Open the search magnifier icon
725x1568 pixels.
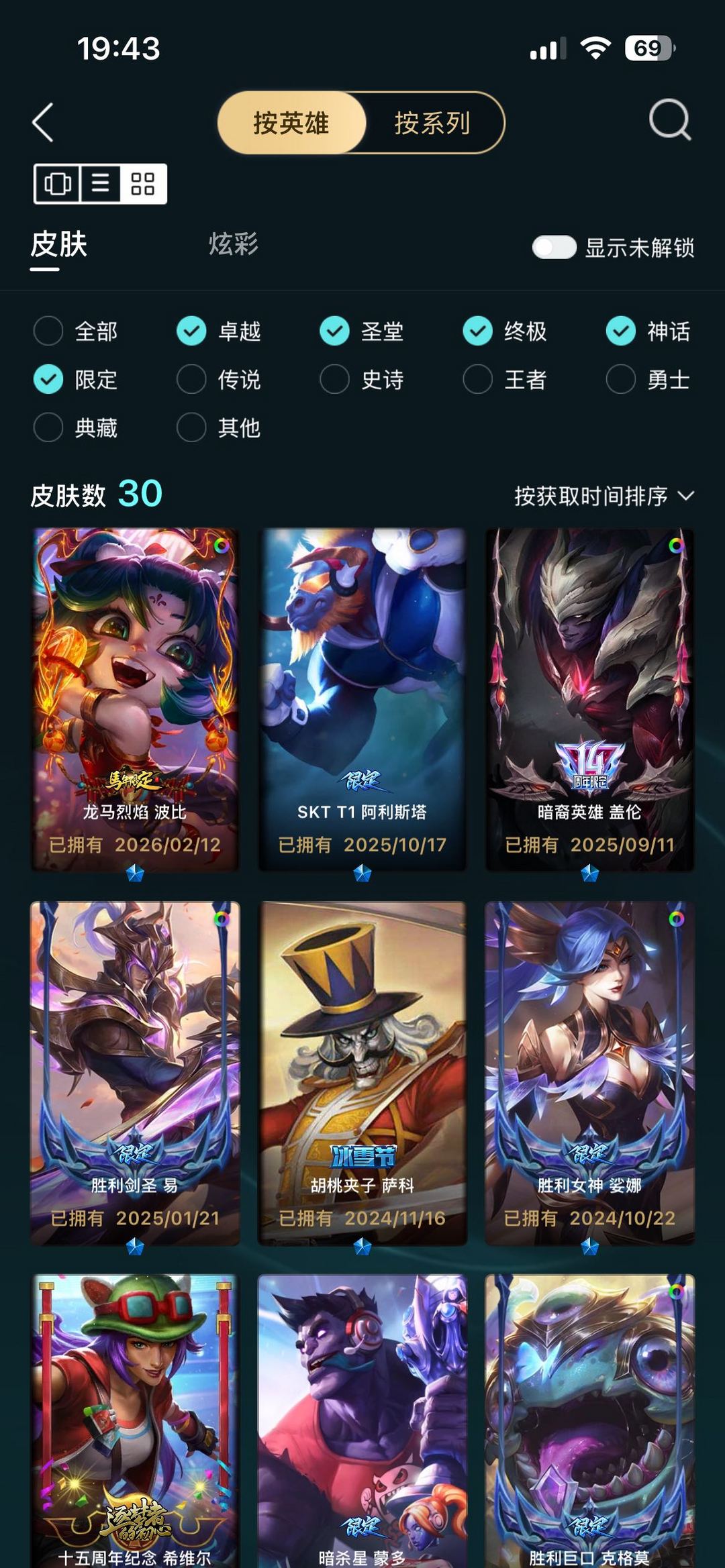pos(670,120)
